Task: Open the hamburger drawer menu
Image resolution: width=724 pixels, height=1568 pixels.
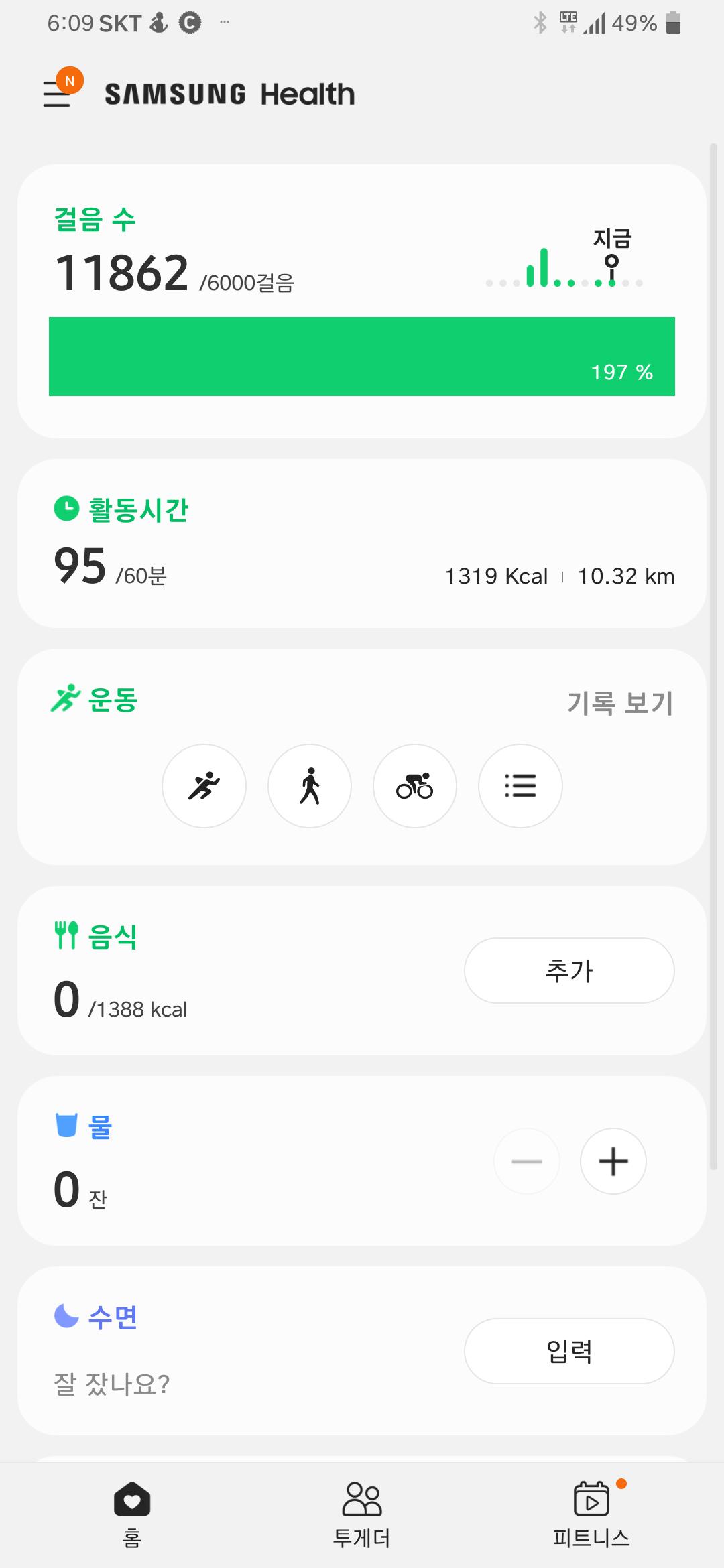Action: 57,93
